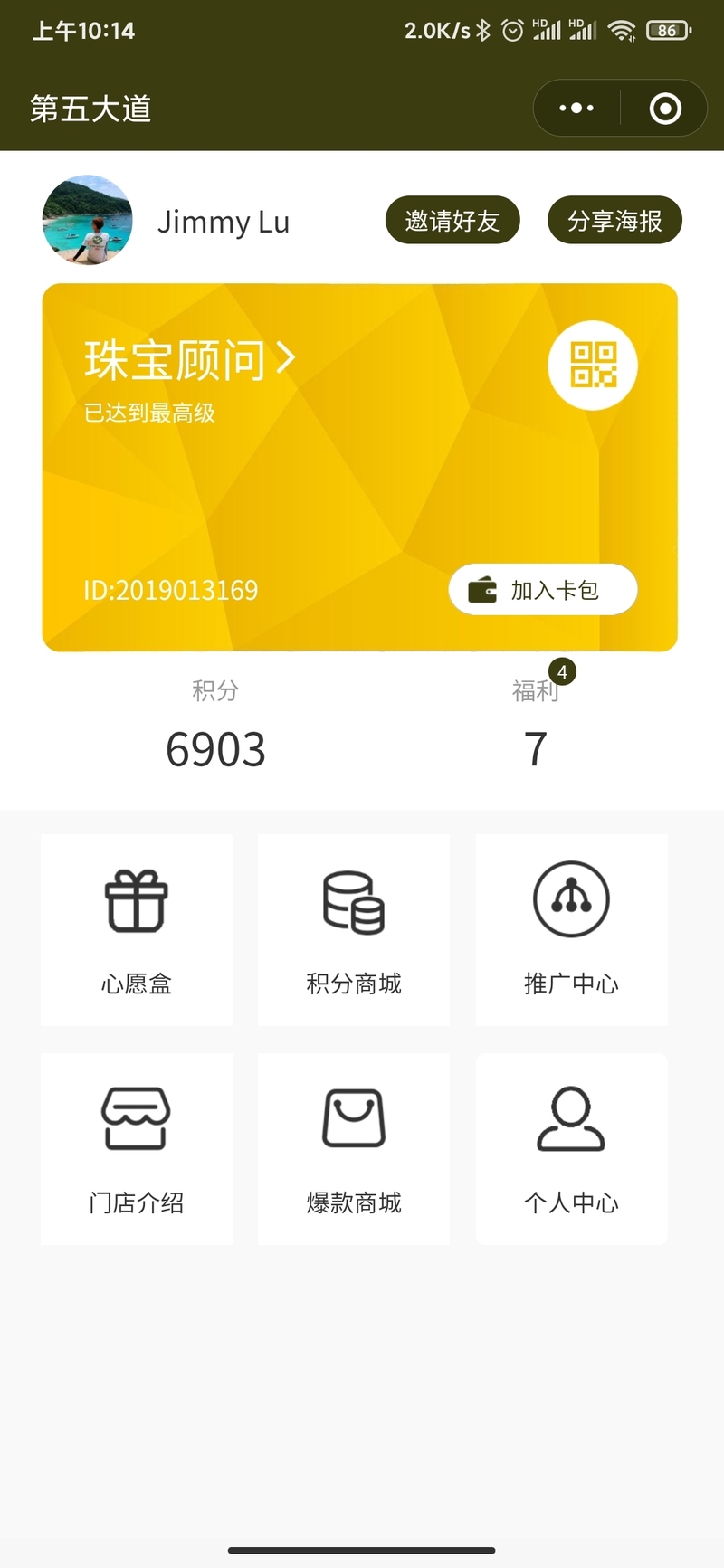This screenshot has width=724, height=1568.
Task: Open the mini program's three-dot menu
Action: click(576, 109)
